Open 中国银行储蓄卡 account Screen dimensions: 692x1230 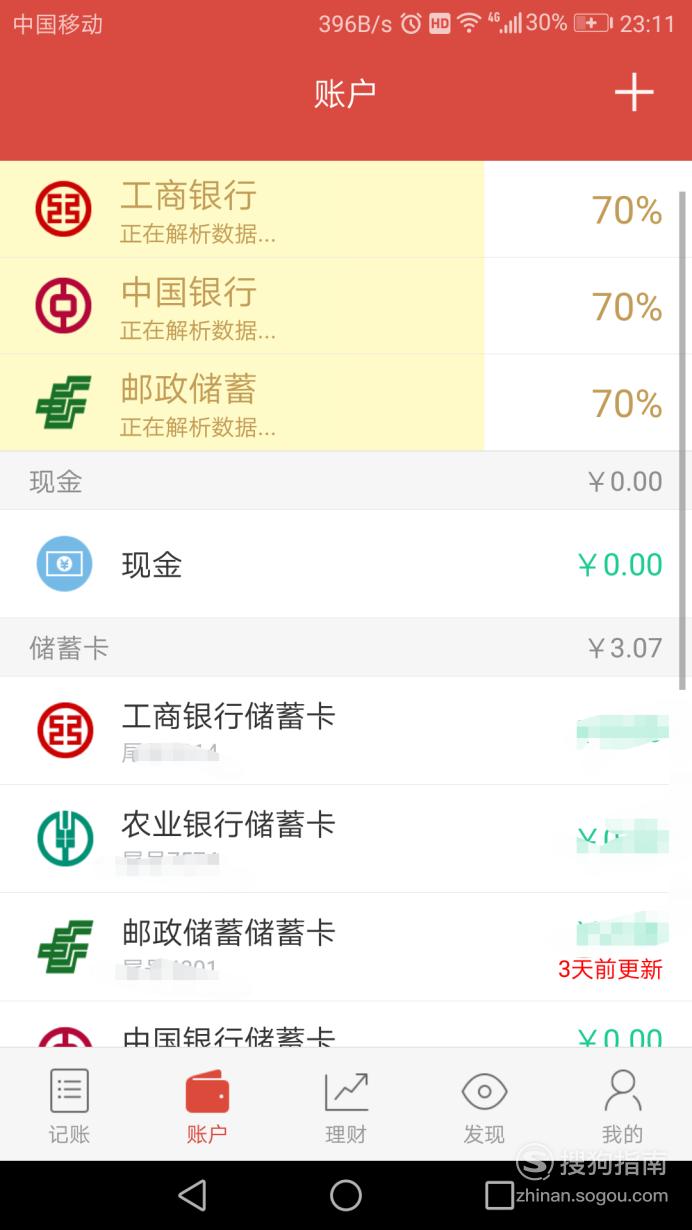point(346,1025)
